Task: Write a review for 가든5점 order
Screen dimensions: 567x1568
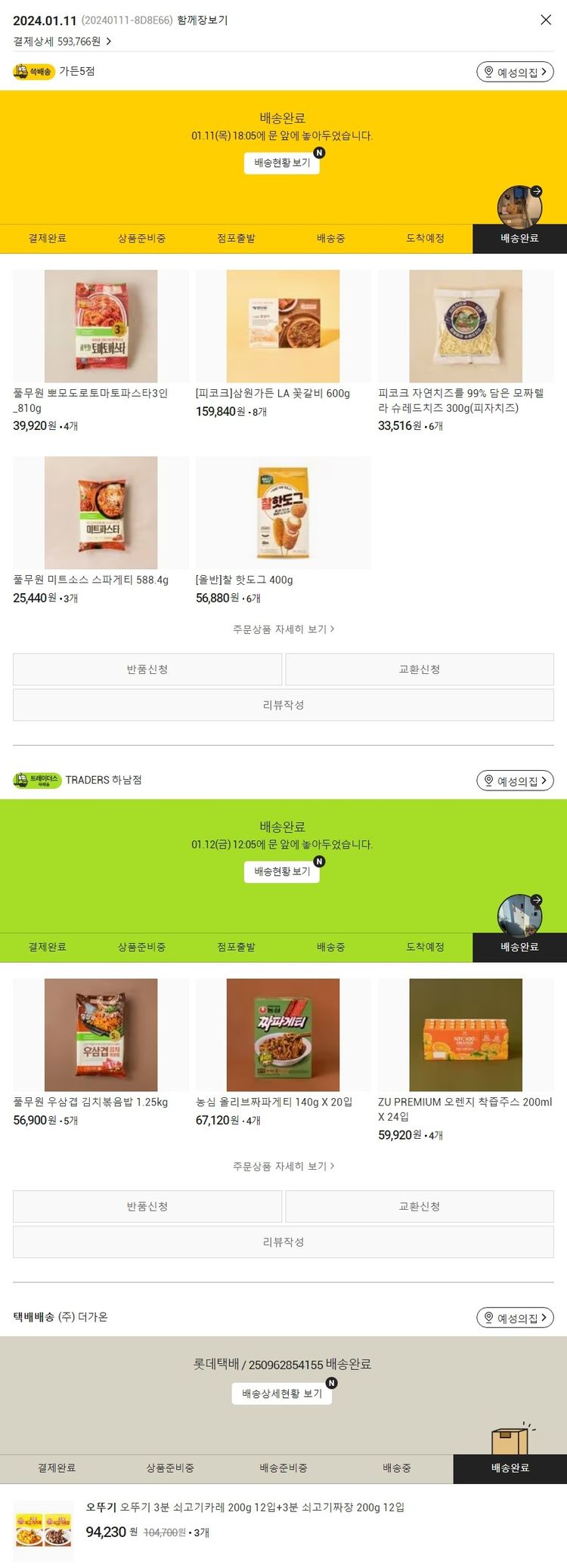Action: click(x=283, y=705)
